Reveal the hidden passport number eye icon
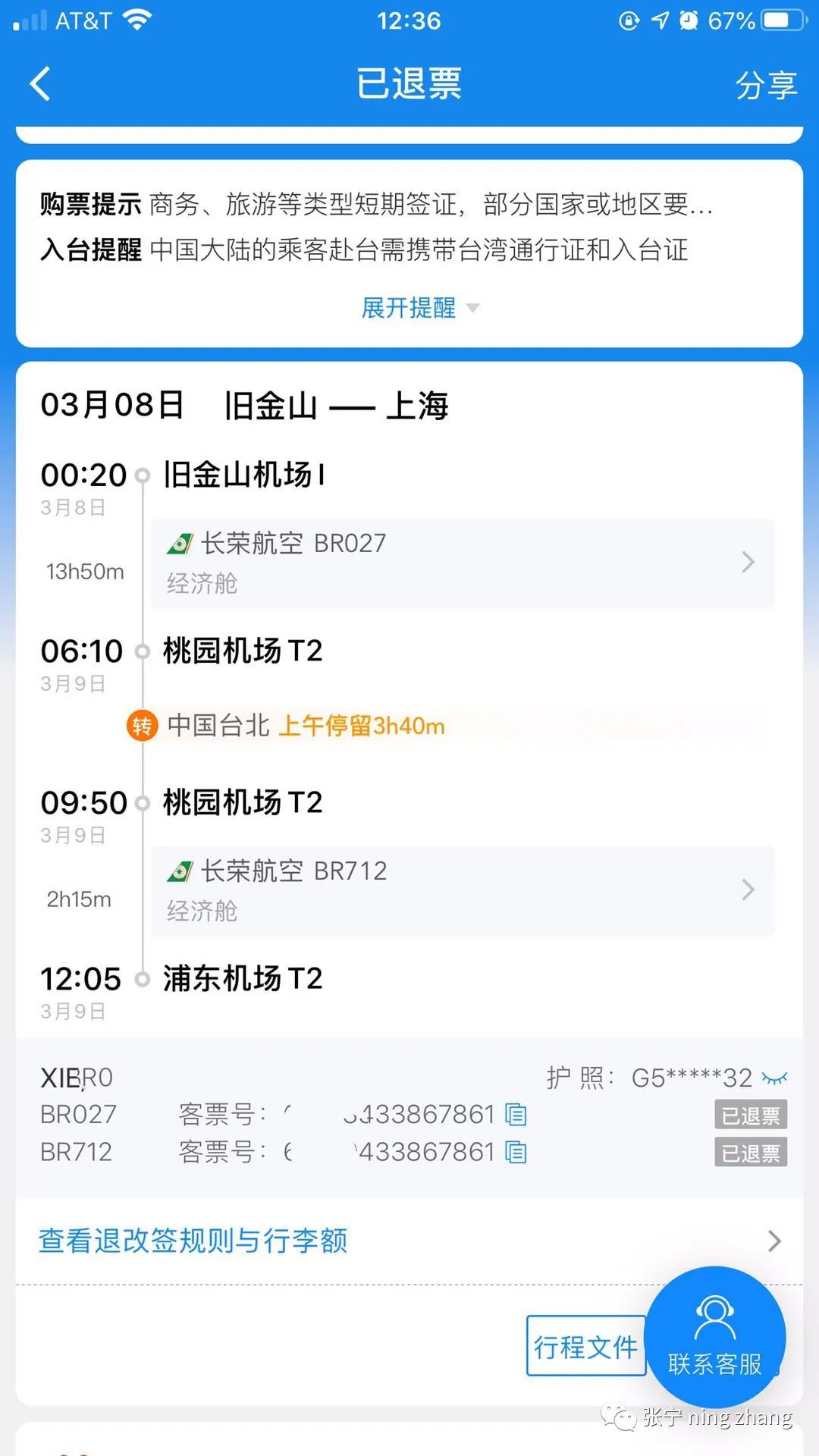The width and height of the screenshot is (819, 1456). tap(774, 1078)
